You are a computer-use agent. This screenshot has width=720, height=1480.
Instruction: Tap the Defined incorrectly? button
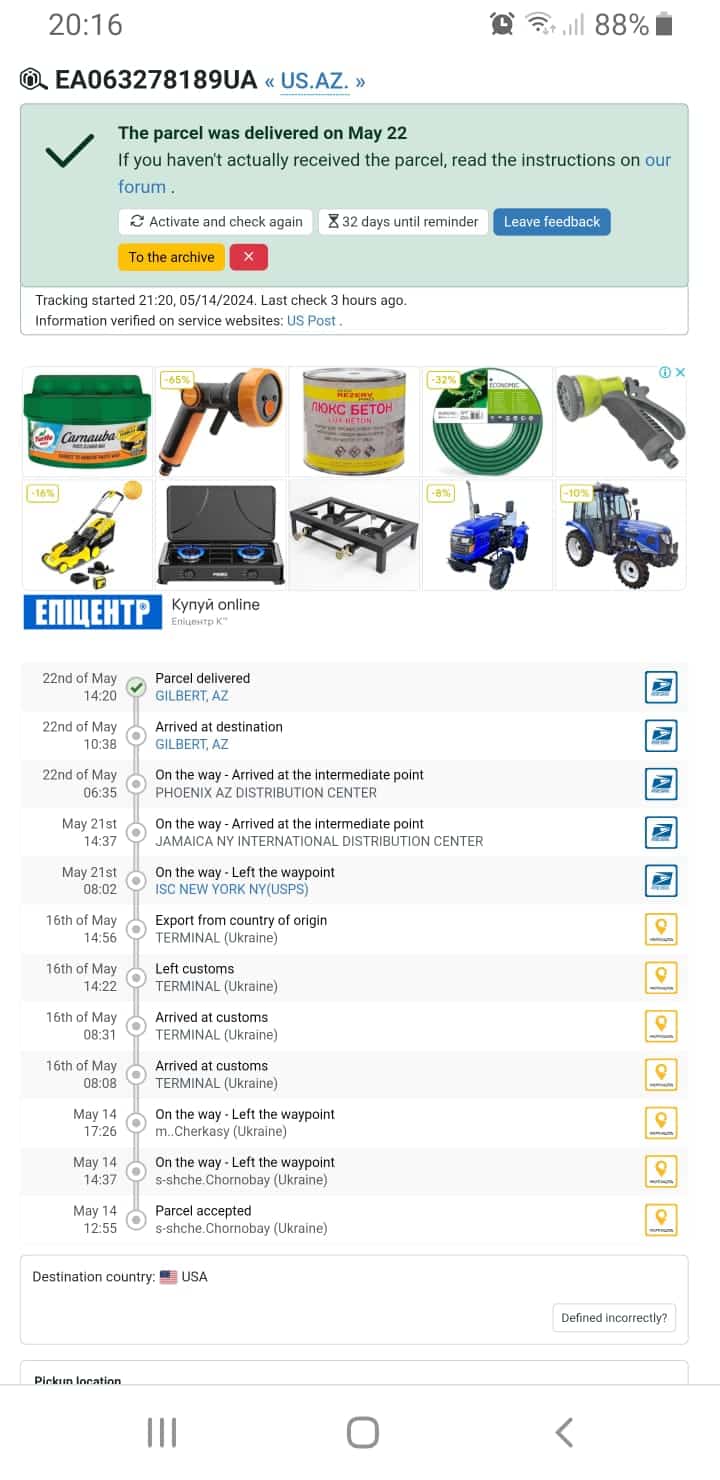coord(613,1317)
